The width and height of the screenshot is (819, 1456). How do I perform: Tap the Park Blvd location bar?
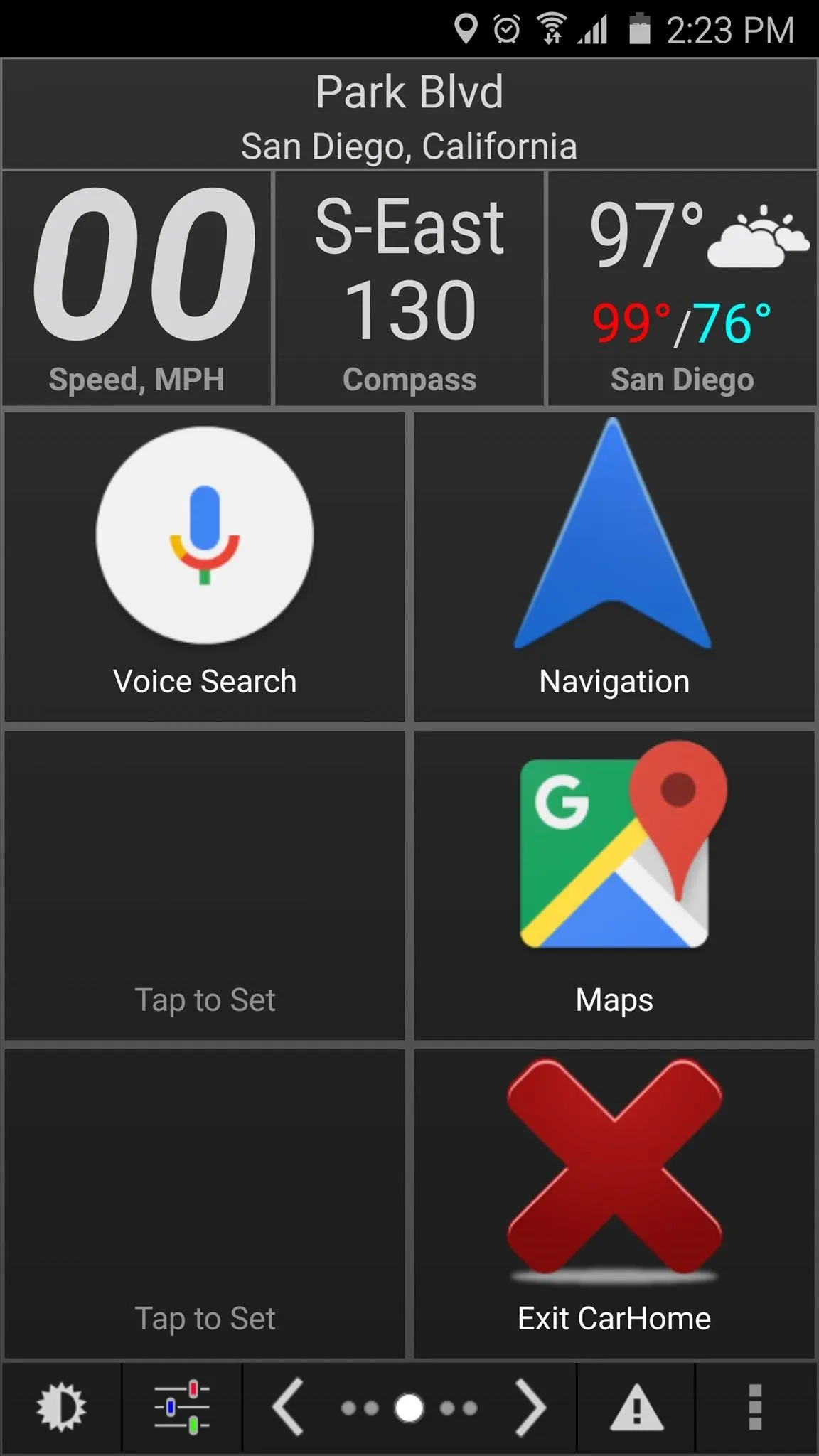(x=409, y=114)
